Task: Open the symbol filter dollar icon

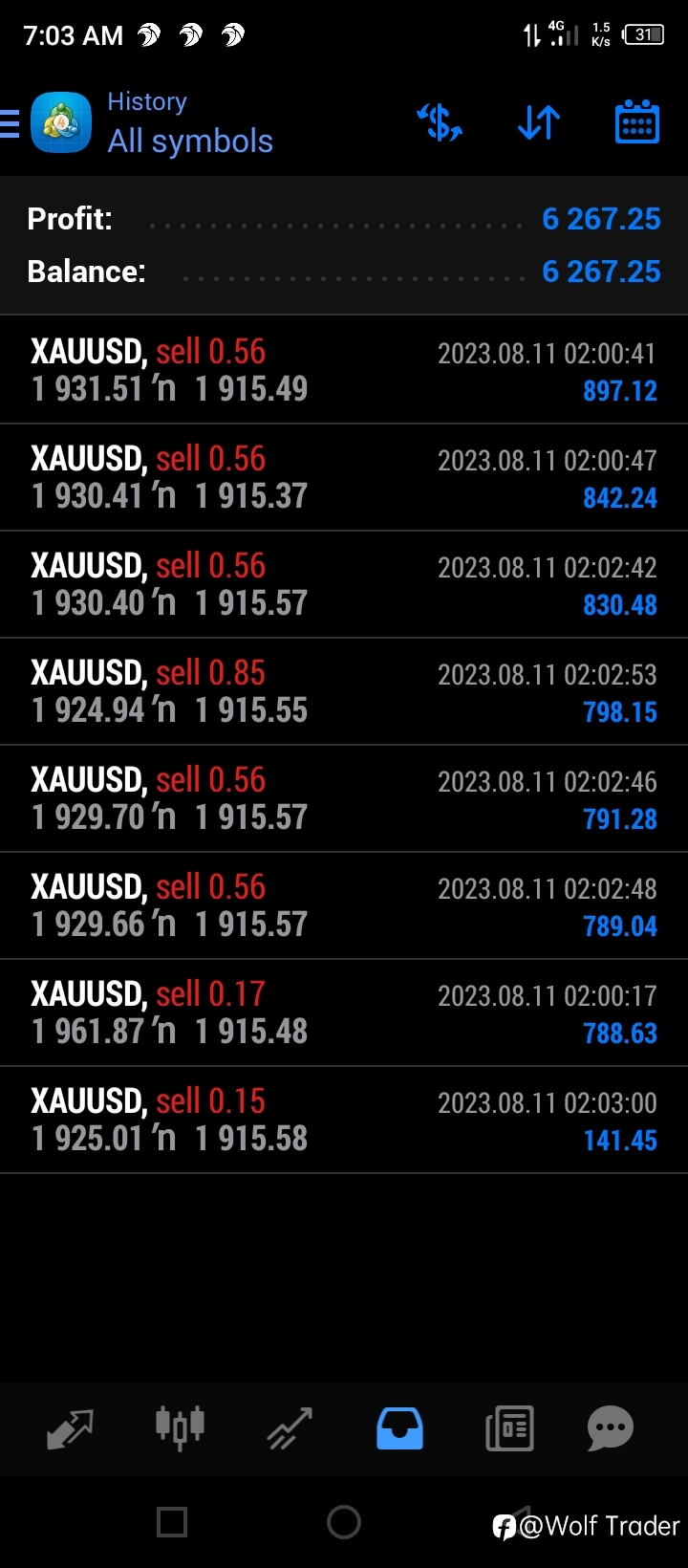Action: pos(440,122)
